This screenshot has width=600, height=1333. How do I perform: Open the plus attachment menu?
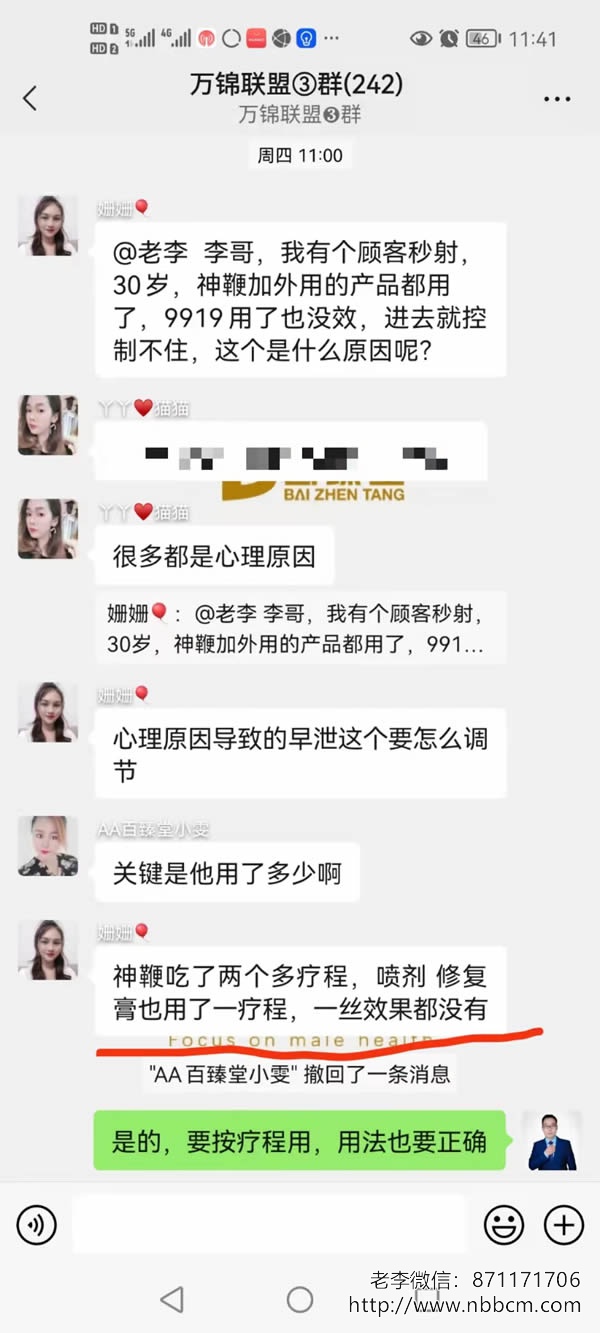click(x=563, y=1224)
